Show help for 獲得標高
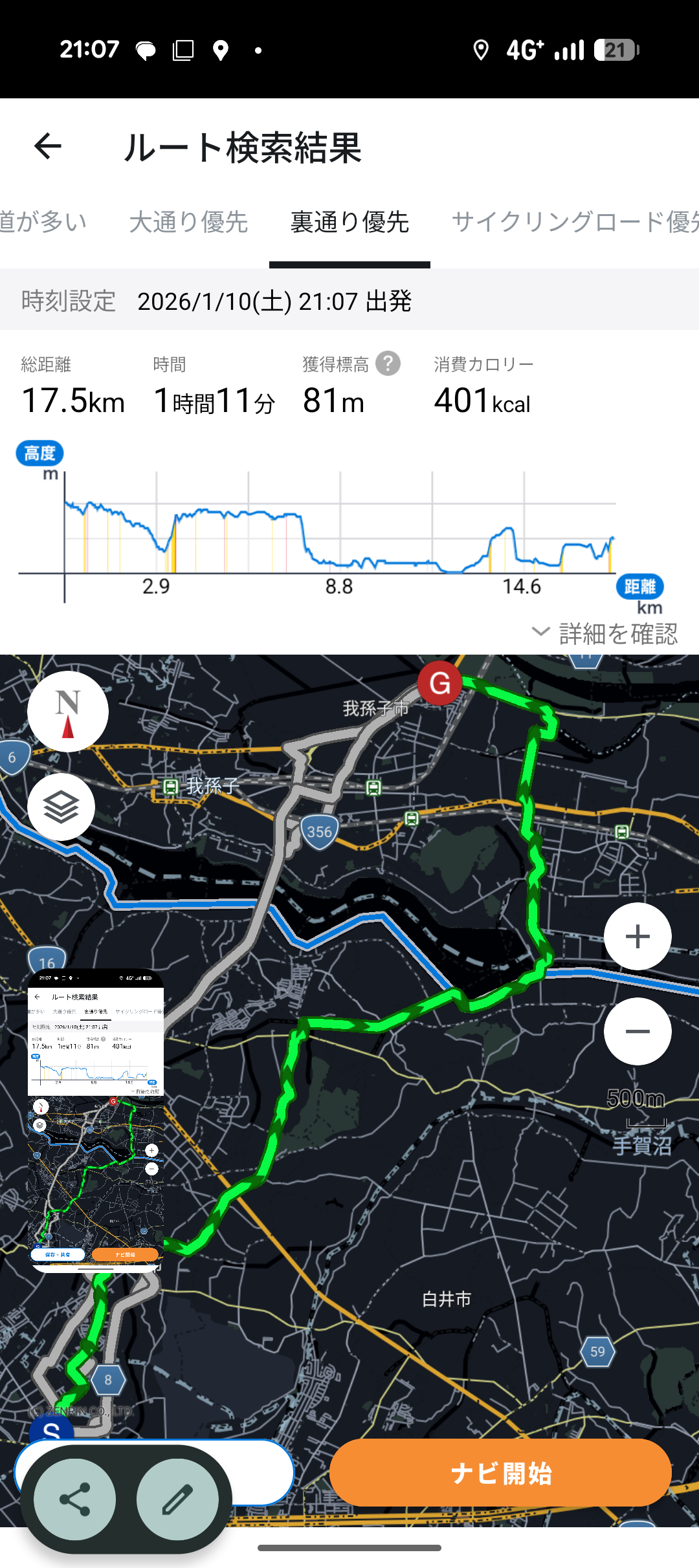The height and width of the screenshot is (1568, 699). click(x=388, y=364)
